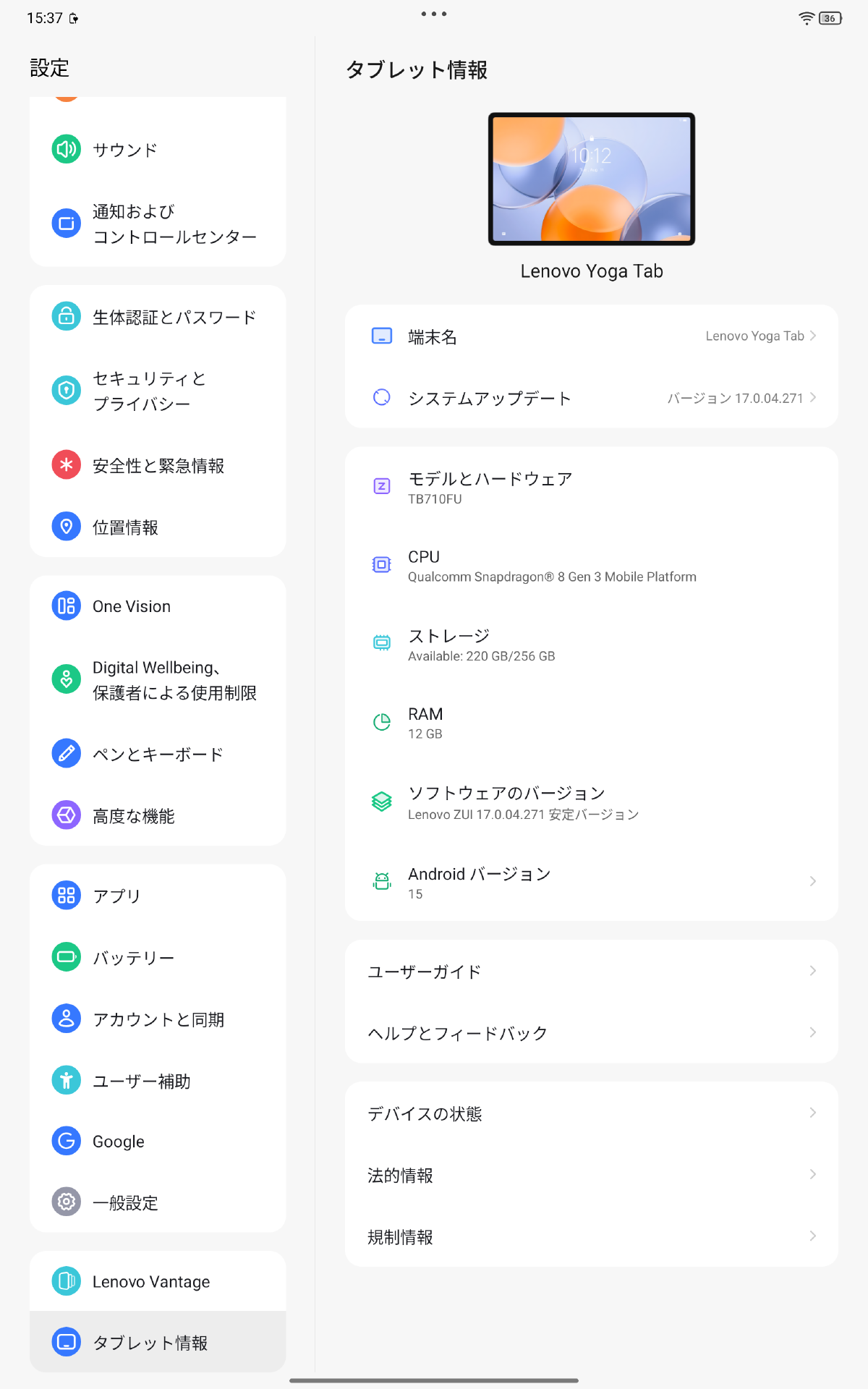The width and height of the screenshot is (868, 1389).
Task: Open 法的情報
Action: pos(592,1175)
